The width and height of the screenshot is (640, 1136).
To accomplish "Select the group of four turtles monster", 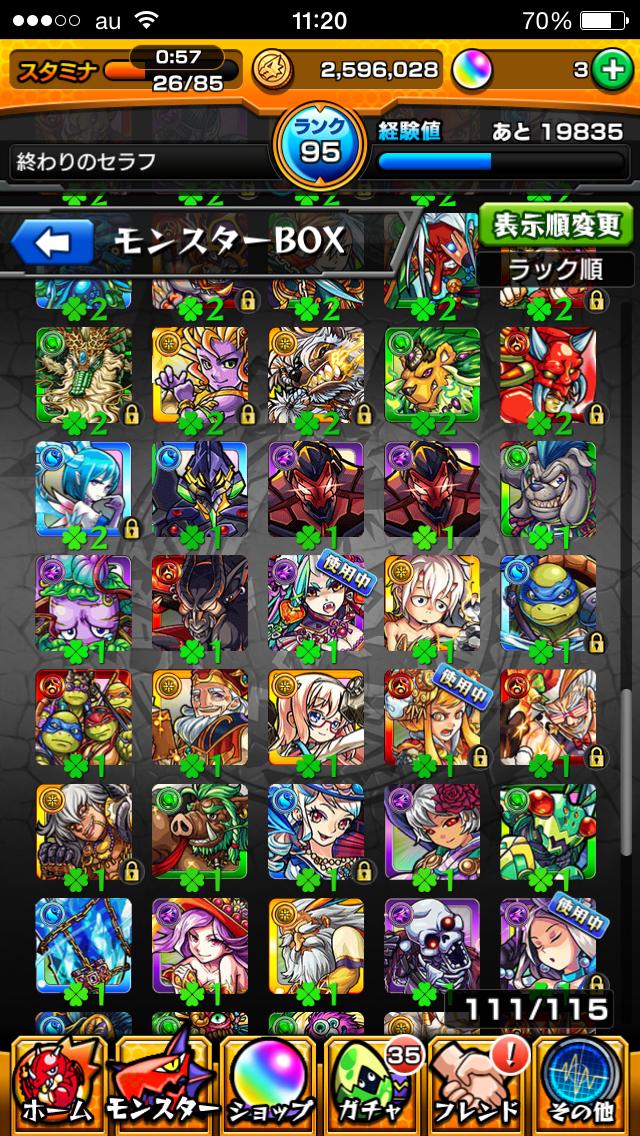I will [x=83, y=717].
